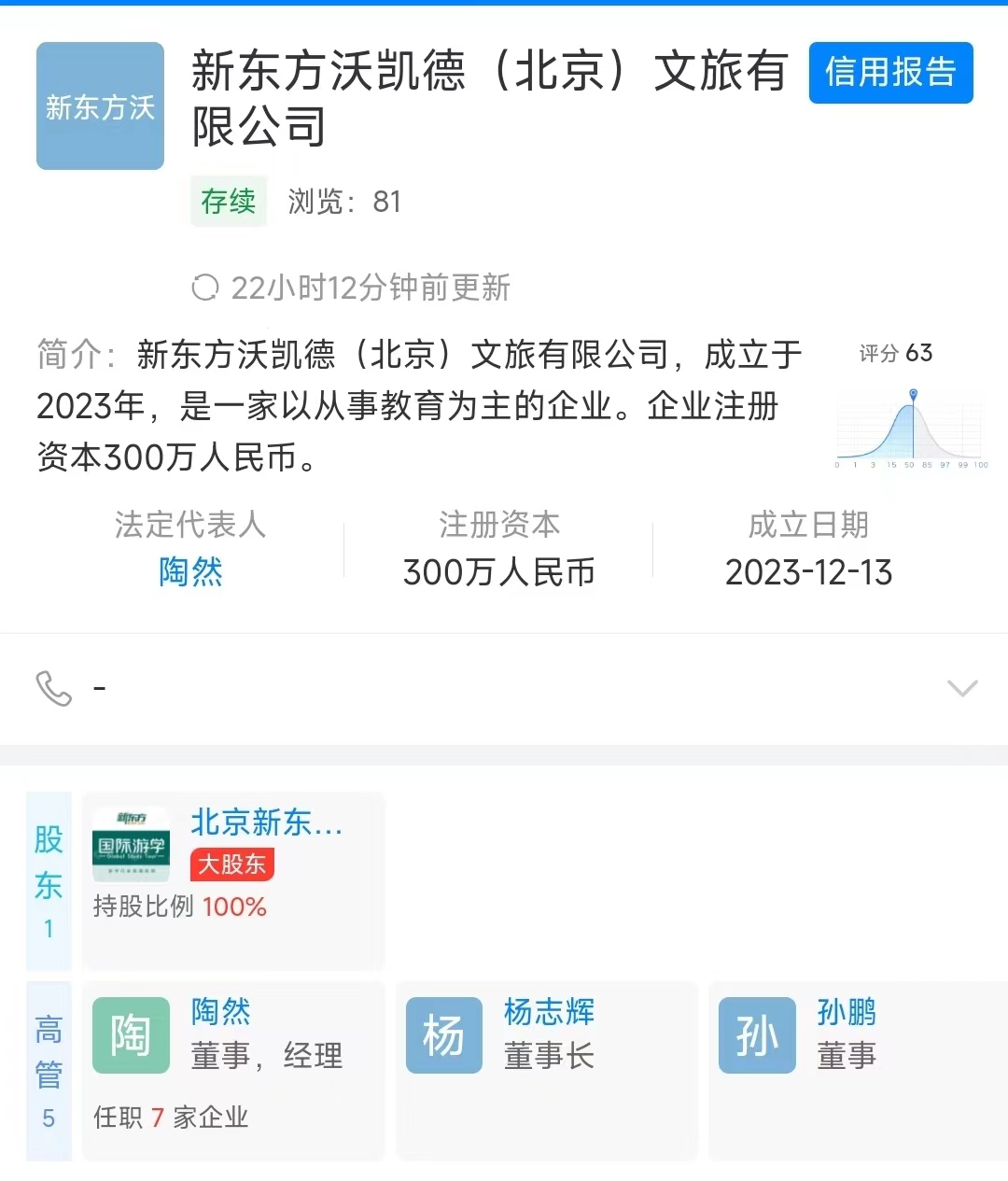
Task: View executive 杨志辉 董事长 card
Action: 547,1069
